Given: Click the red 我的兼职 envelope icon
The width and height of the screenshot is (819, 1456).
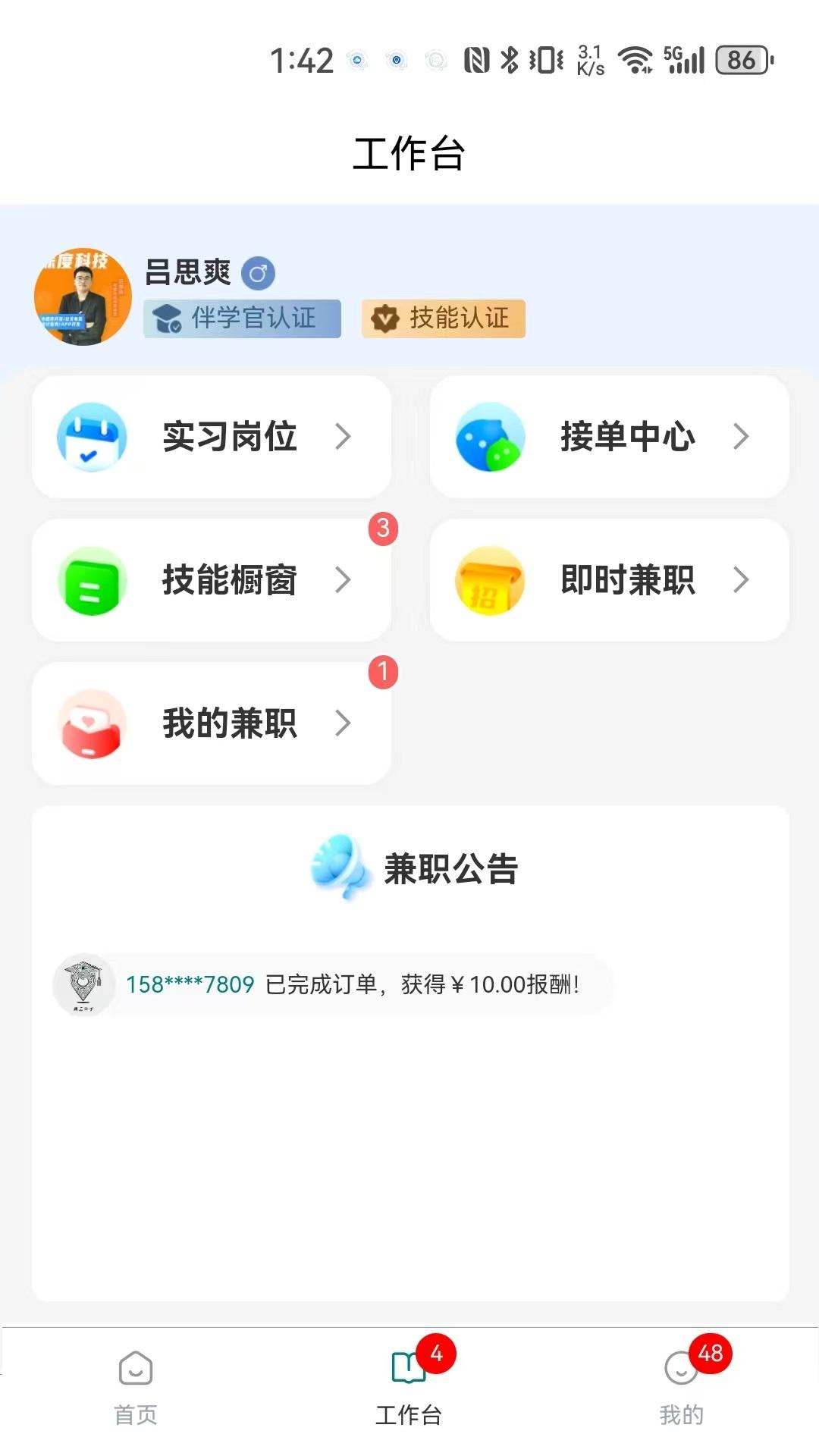Looking at the screenshot, I should [x=91, y=723].
